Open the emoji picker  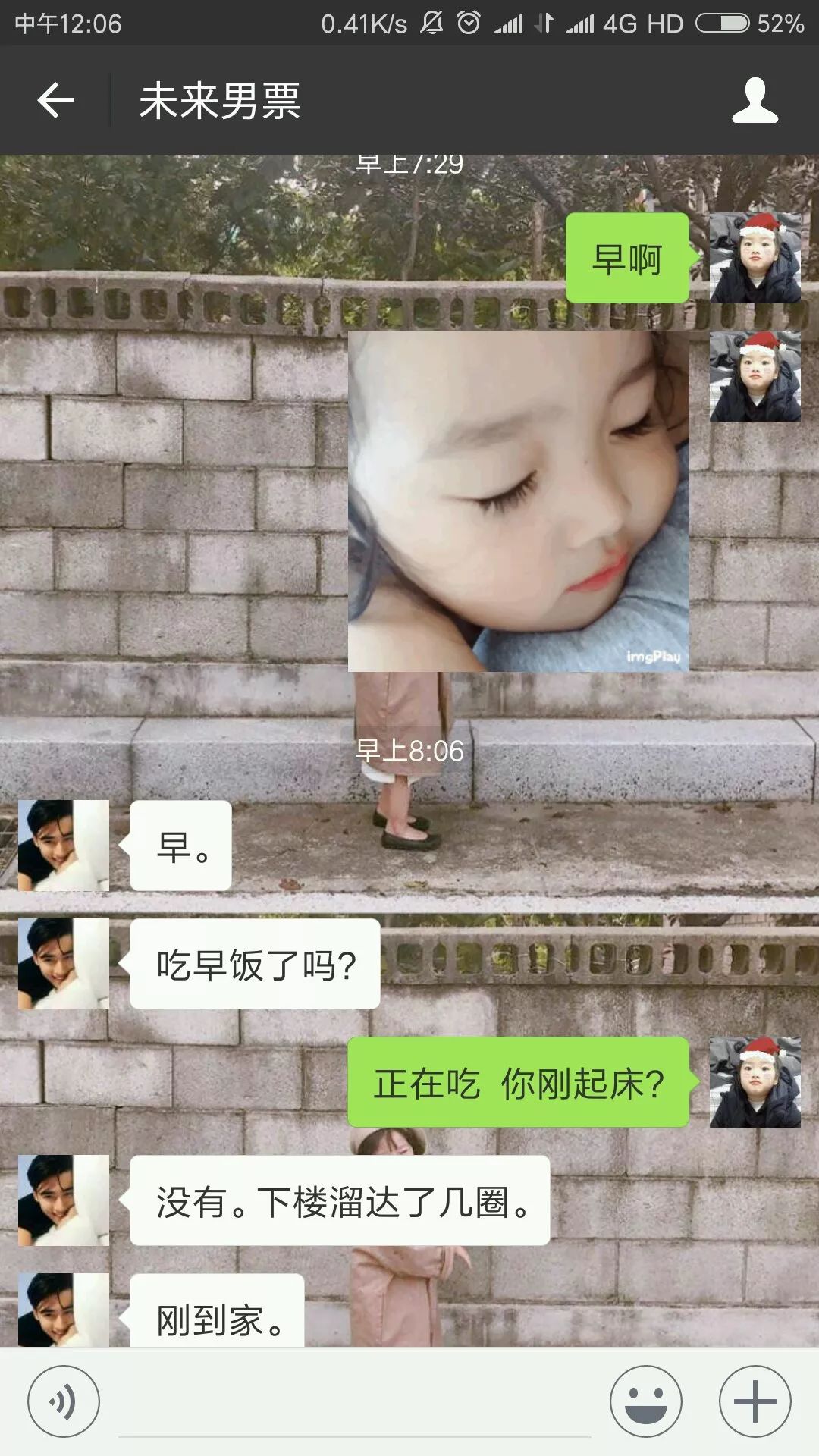(646, 1401)
